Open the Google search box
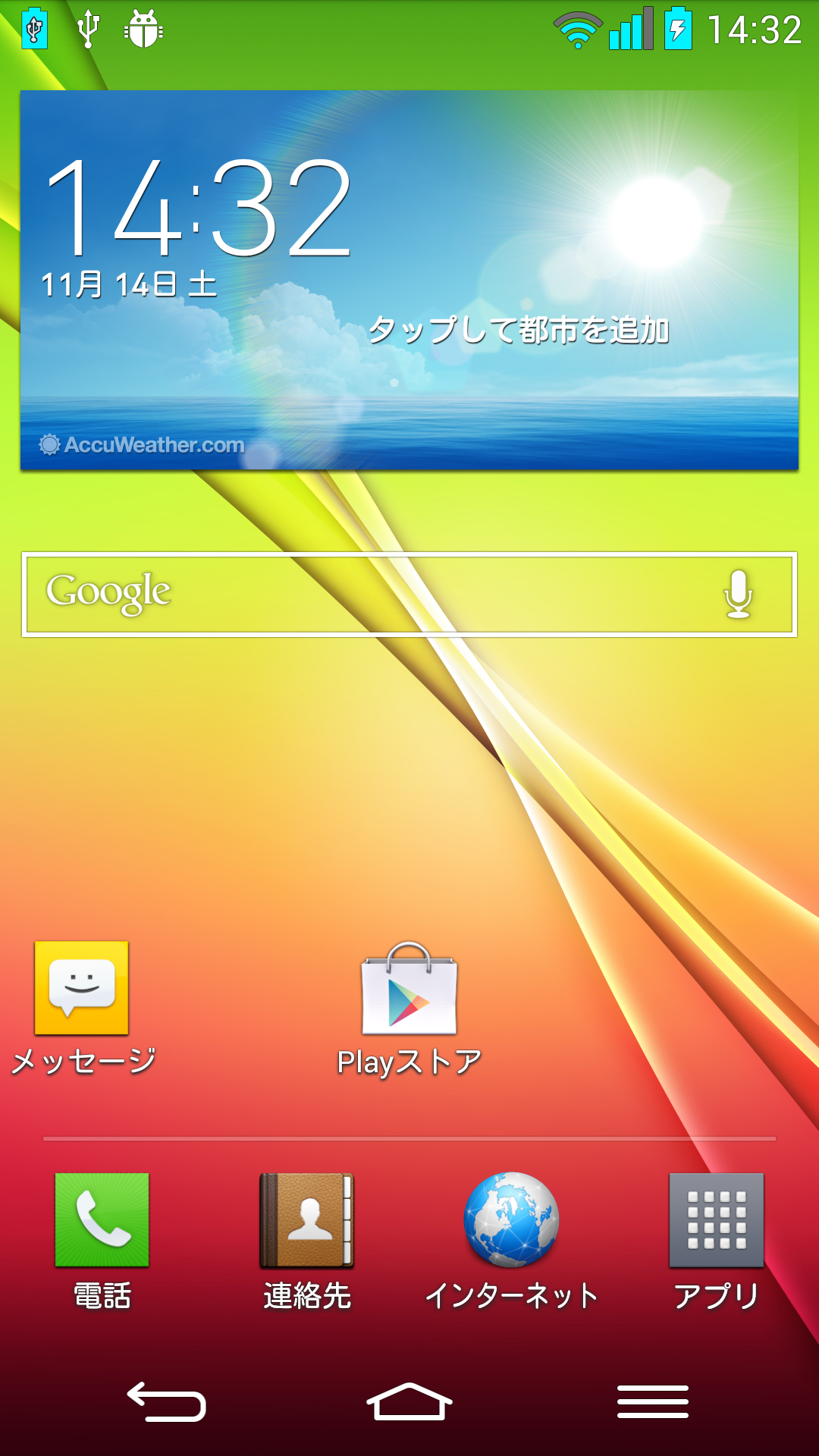The height and width of the screenshot is (1456, 819). 409,595
